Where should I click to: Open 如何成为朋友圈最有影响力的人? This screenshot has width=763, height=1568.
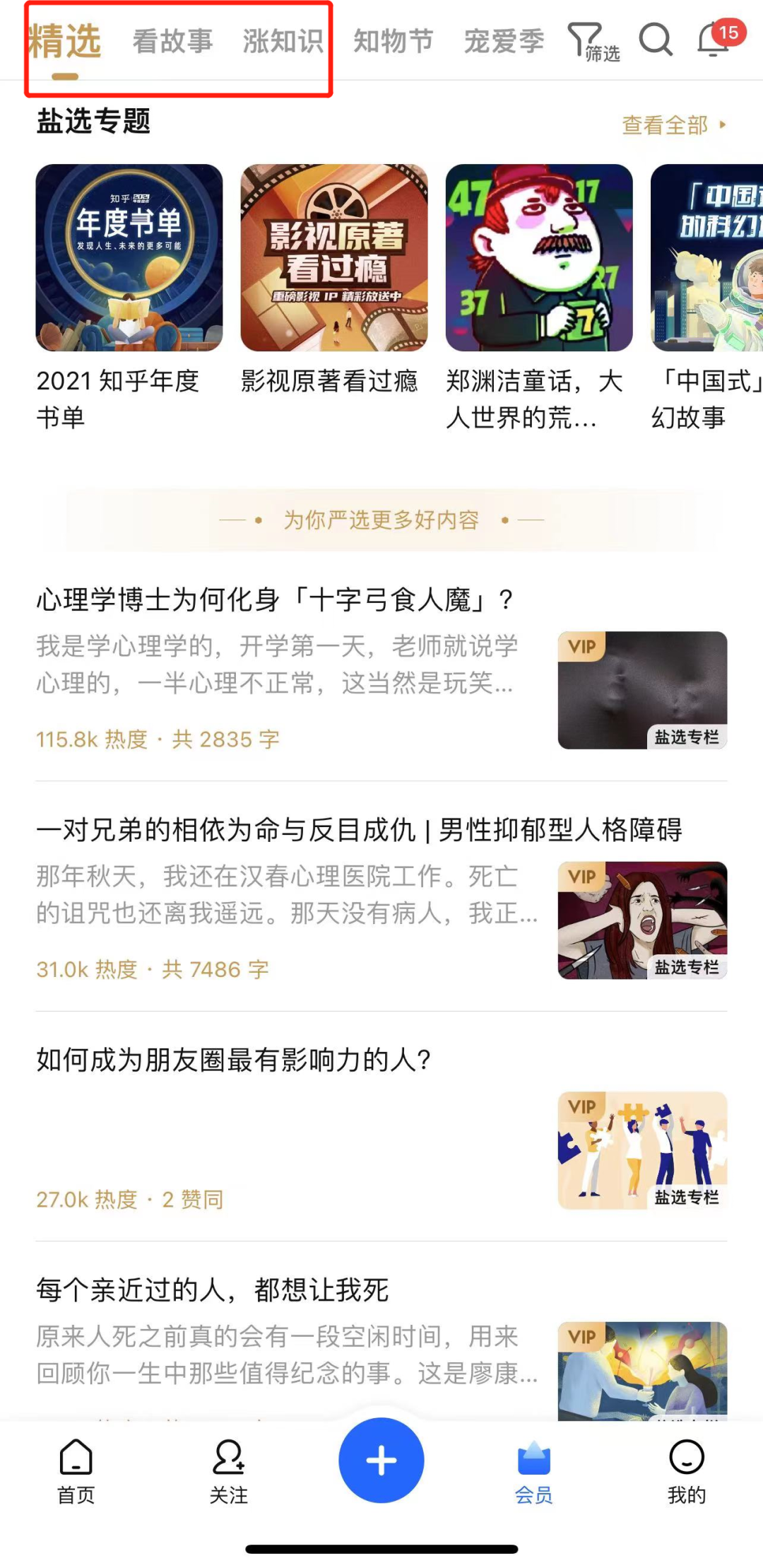click(234, 1060)
